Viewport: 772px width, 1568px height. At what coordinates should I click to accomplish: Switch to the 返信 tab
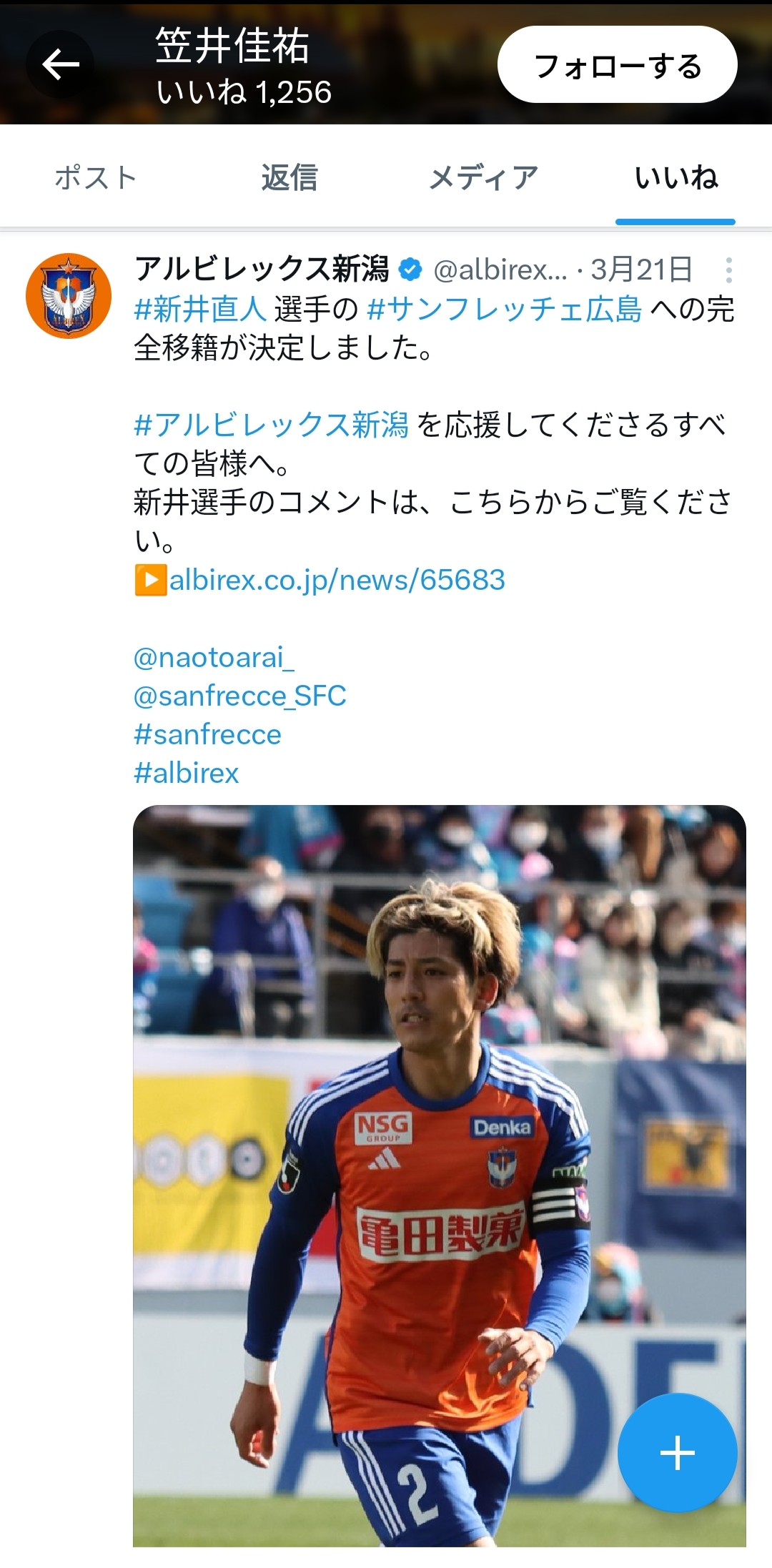click(x=289, y=177)
